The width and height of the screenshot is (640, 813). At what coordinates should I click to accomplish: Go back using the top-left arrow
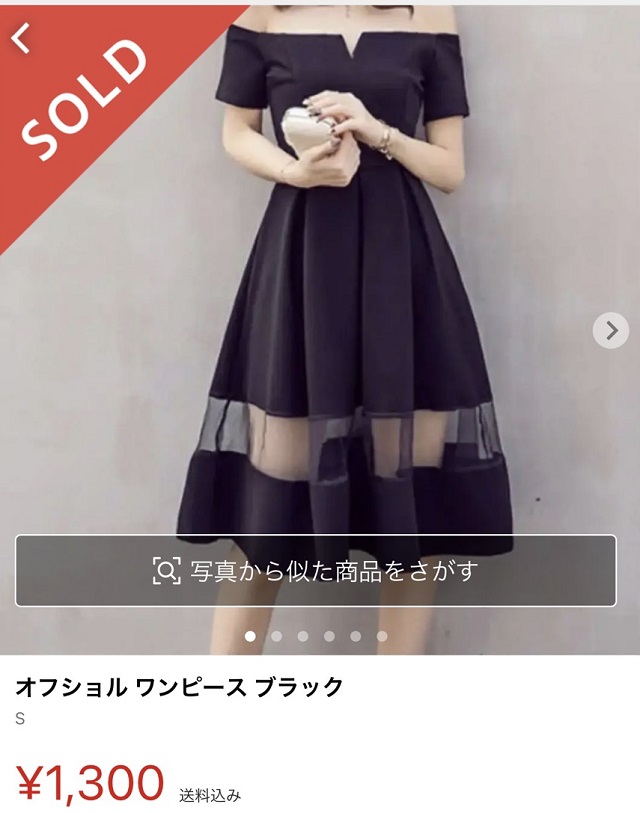22,38
